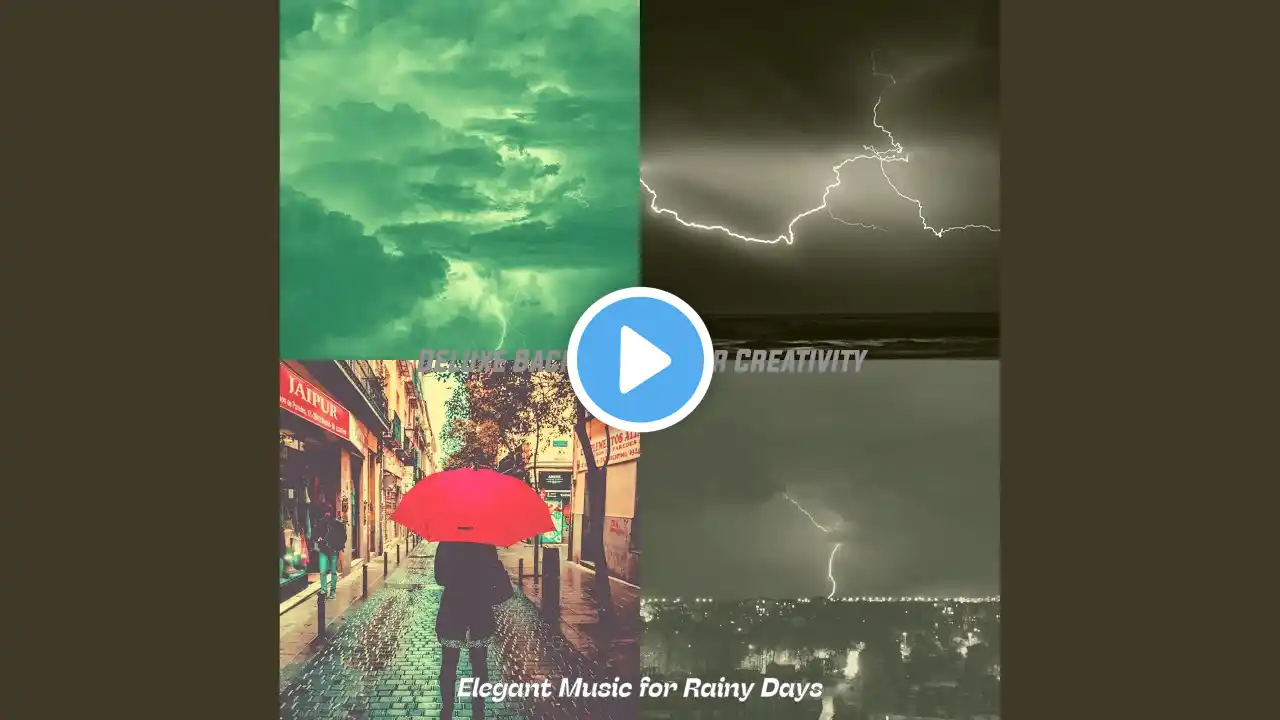The height and width of the screenshot is (720, 1280).
Task: Play the Elegant Music for Rainy Days video
Action: [640, 360]
